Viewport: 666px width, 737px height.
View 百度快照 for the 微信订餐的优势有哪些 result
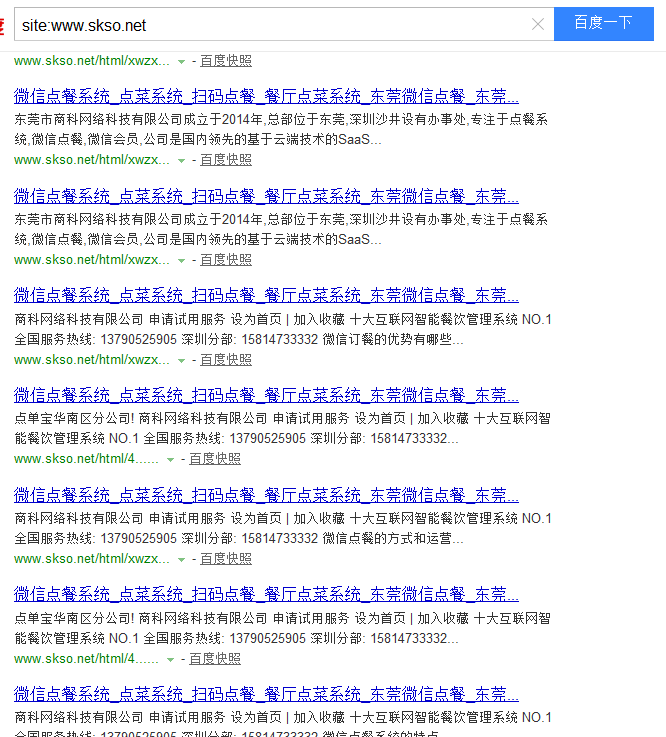(x=226, y=359)
